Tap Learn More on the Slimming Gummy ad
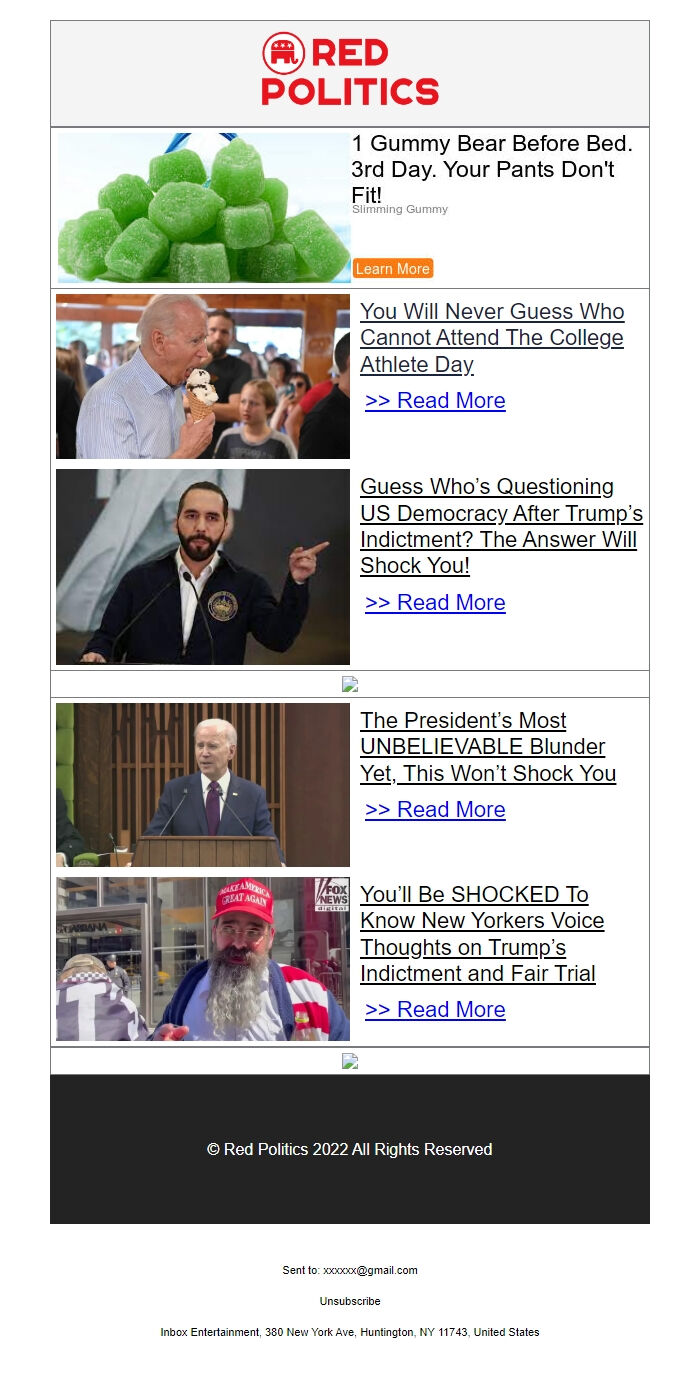This screenshot has width=700, height=1378. (392, 268)
